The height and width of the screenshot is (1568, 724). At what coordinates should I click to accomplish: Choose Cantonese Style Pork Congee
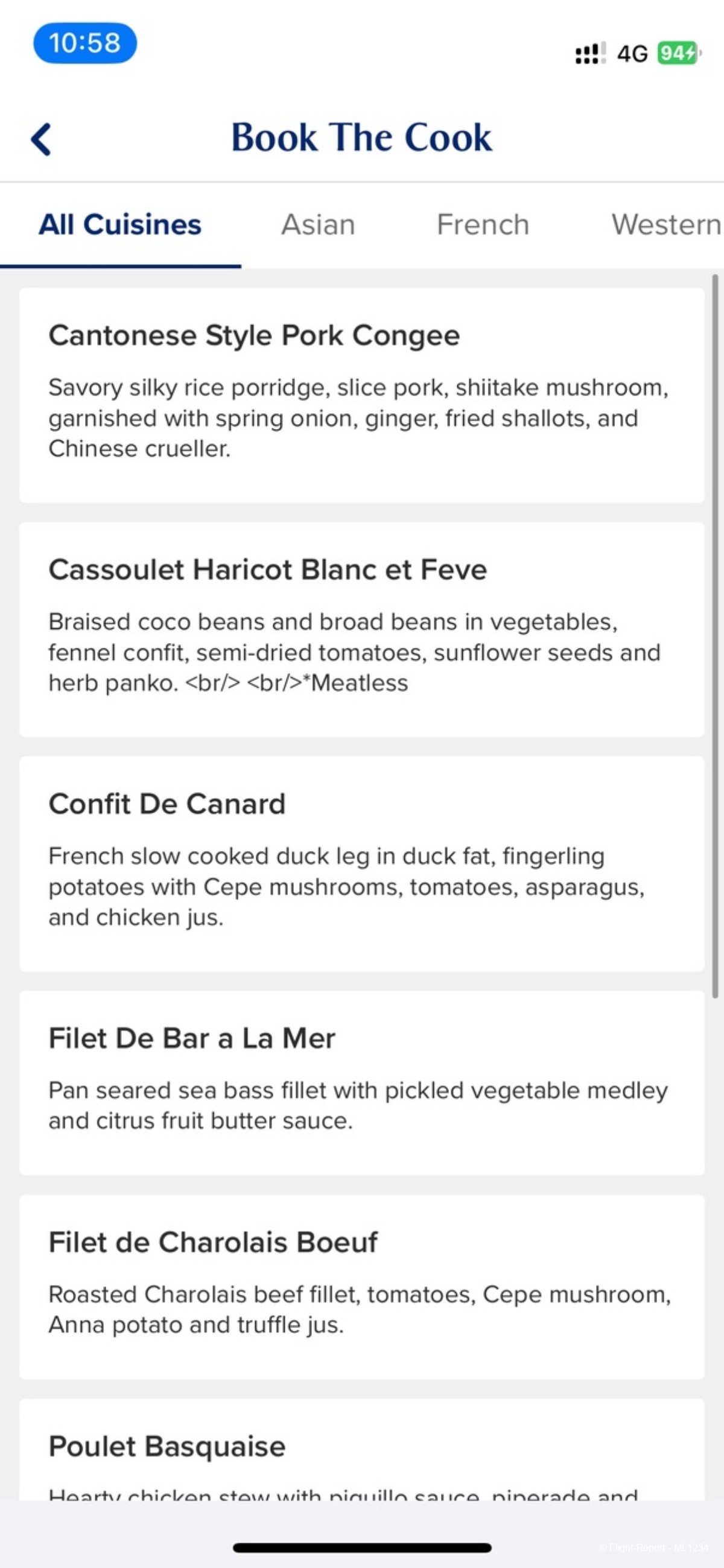(361, 395)
